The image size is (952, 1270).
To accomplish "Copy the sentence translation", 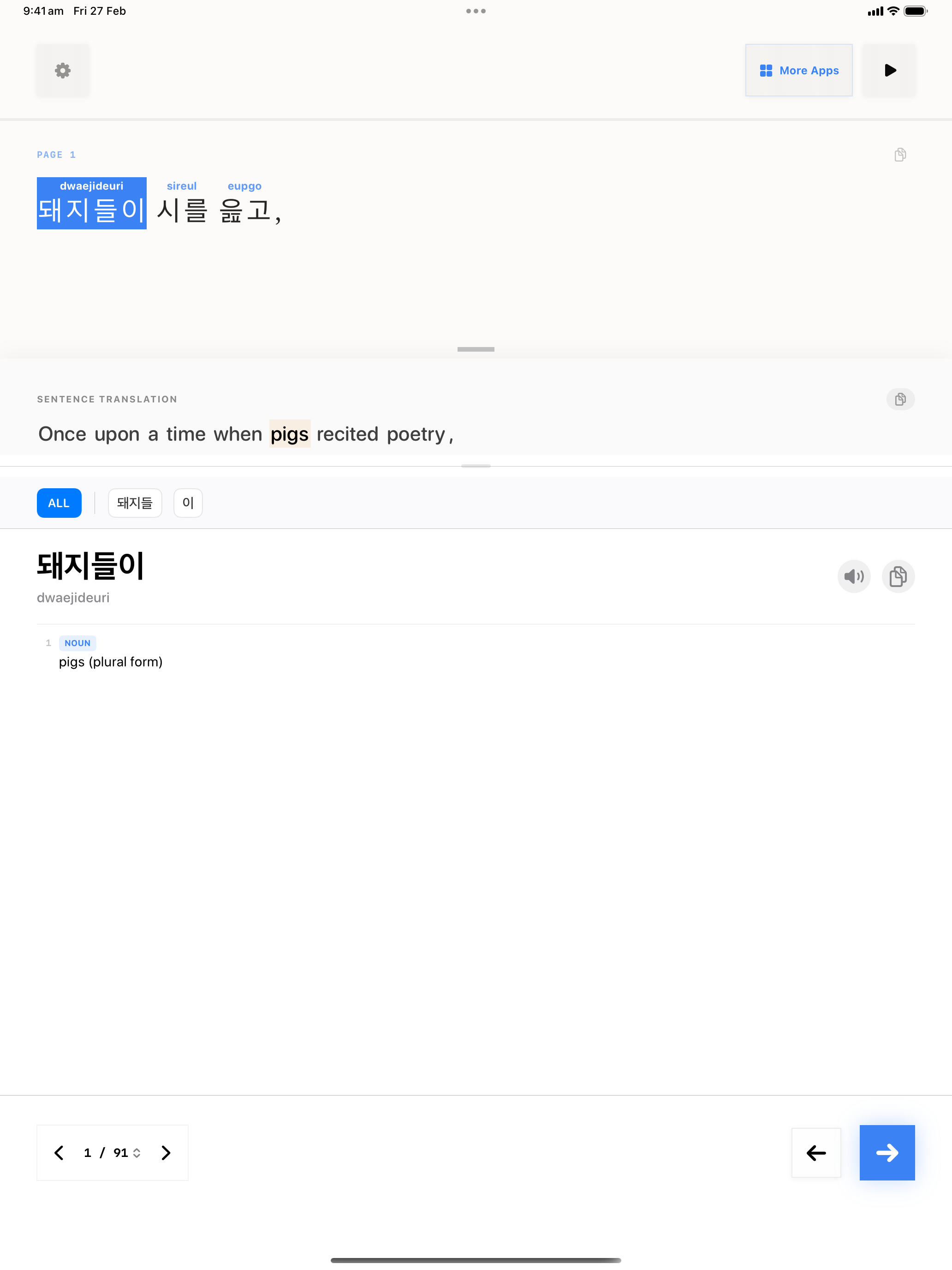I will pos(900,399).
